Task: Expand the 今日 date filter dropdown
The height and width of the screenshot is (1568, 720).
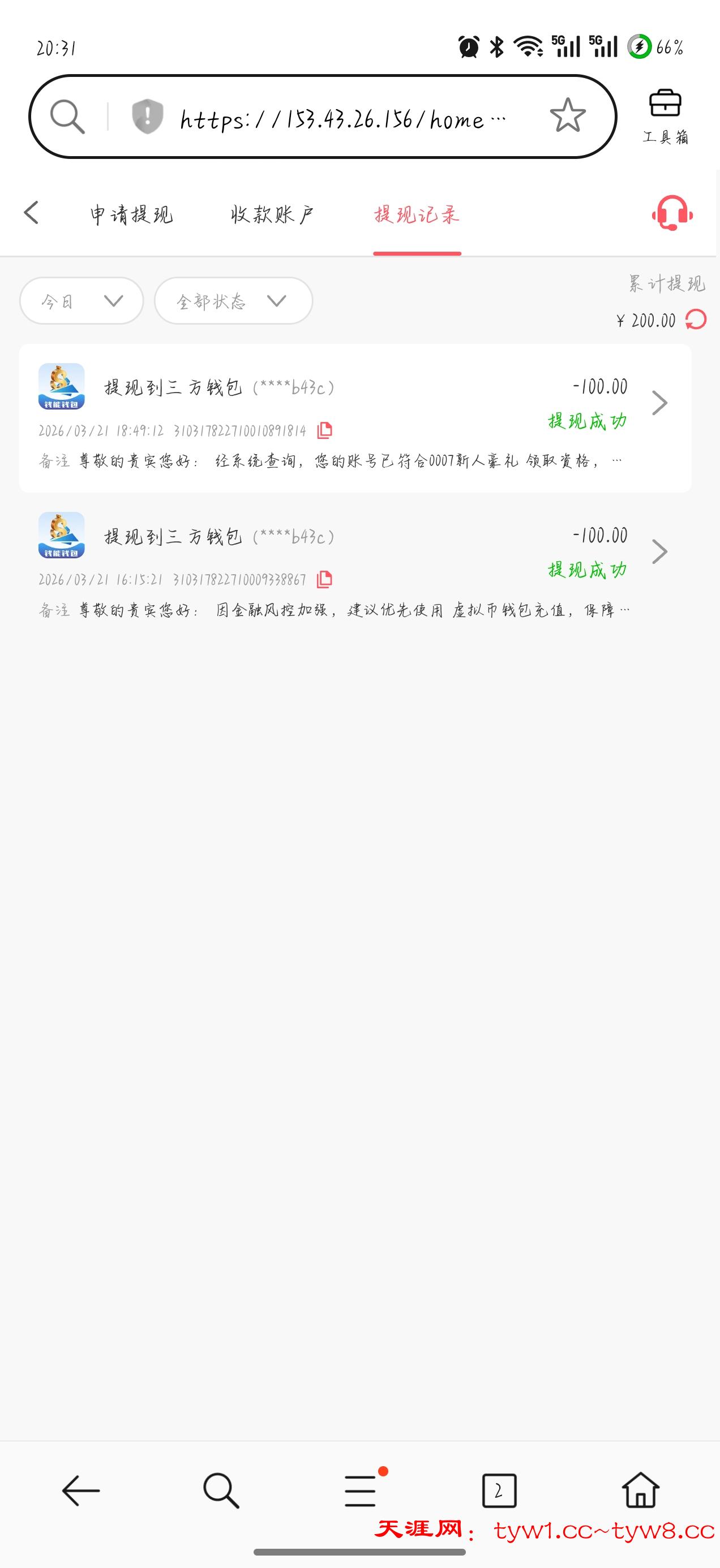Action: (x=82, y=301)
